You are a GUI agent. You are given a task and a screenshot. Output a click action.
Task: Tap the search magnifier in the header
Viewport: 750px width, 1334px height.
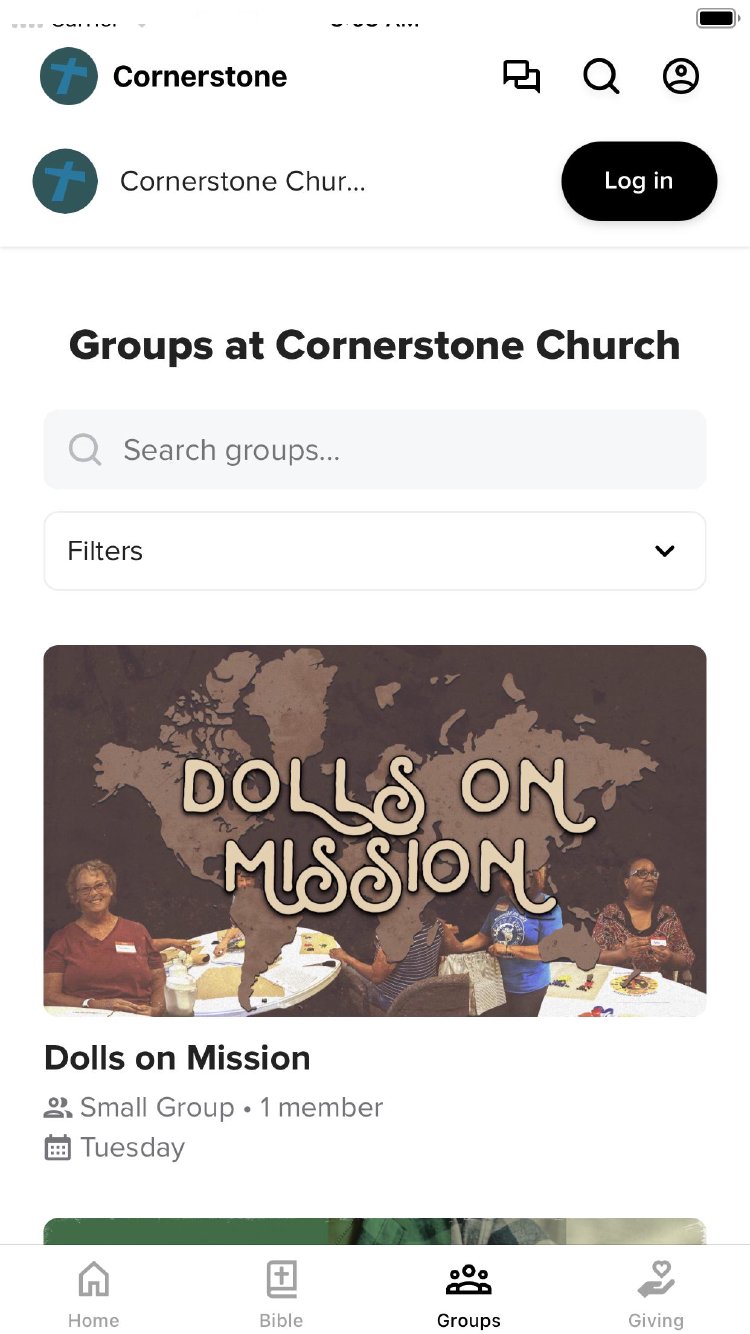pos(601,76)
